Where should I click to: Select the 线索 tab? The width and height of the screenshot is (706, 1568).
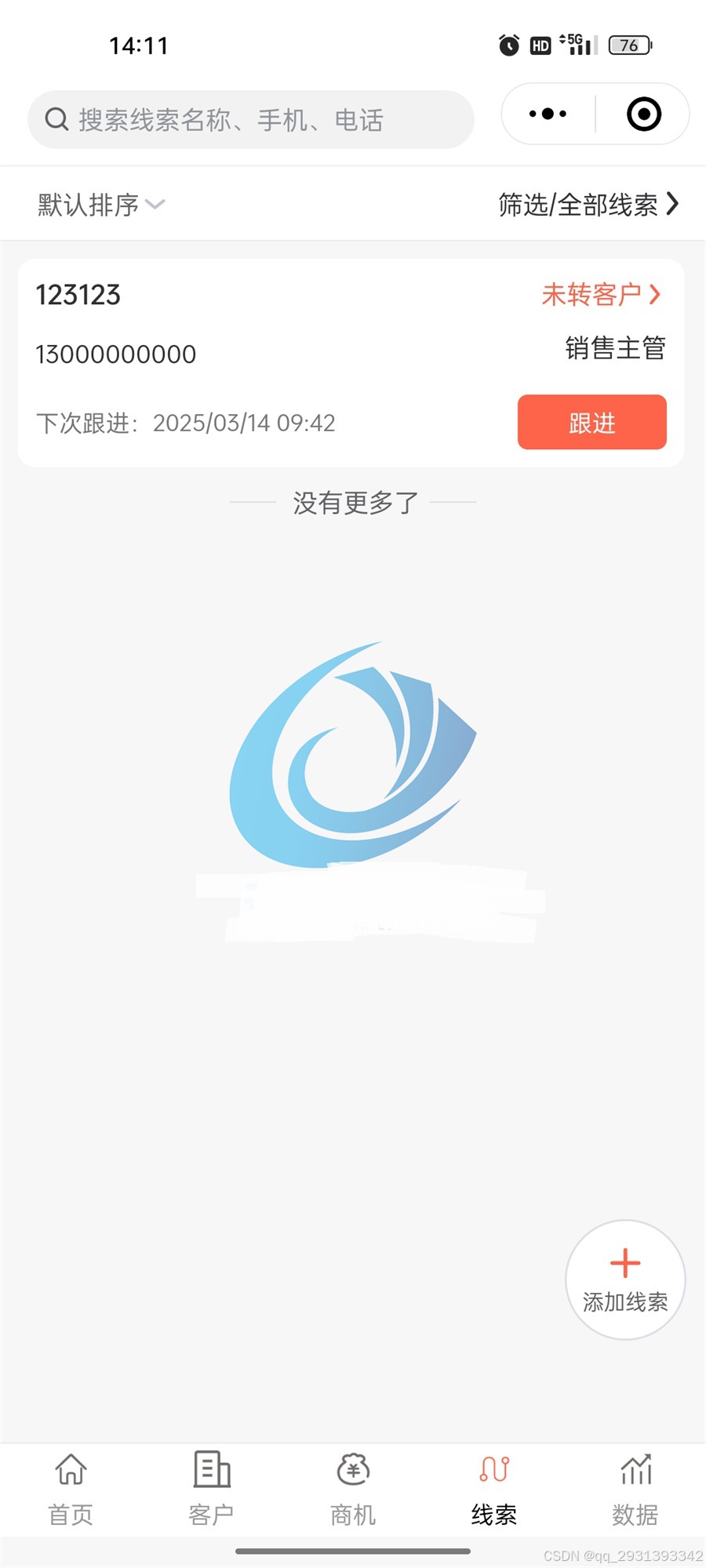click(x=494, y=1490)
